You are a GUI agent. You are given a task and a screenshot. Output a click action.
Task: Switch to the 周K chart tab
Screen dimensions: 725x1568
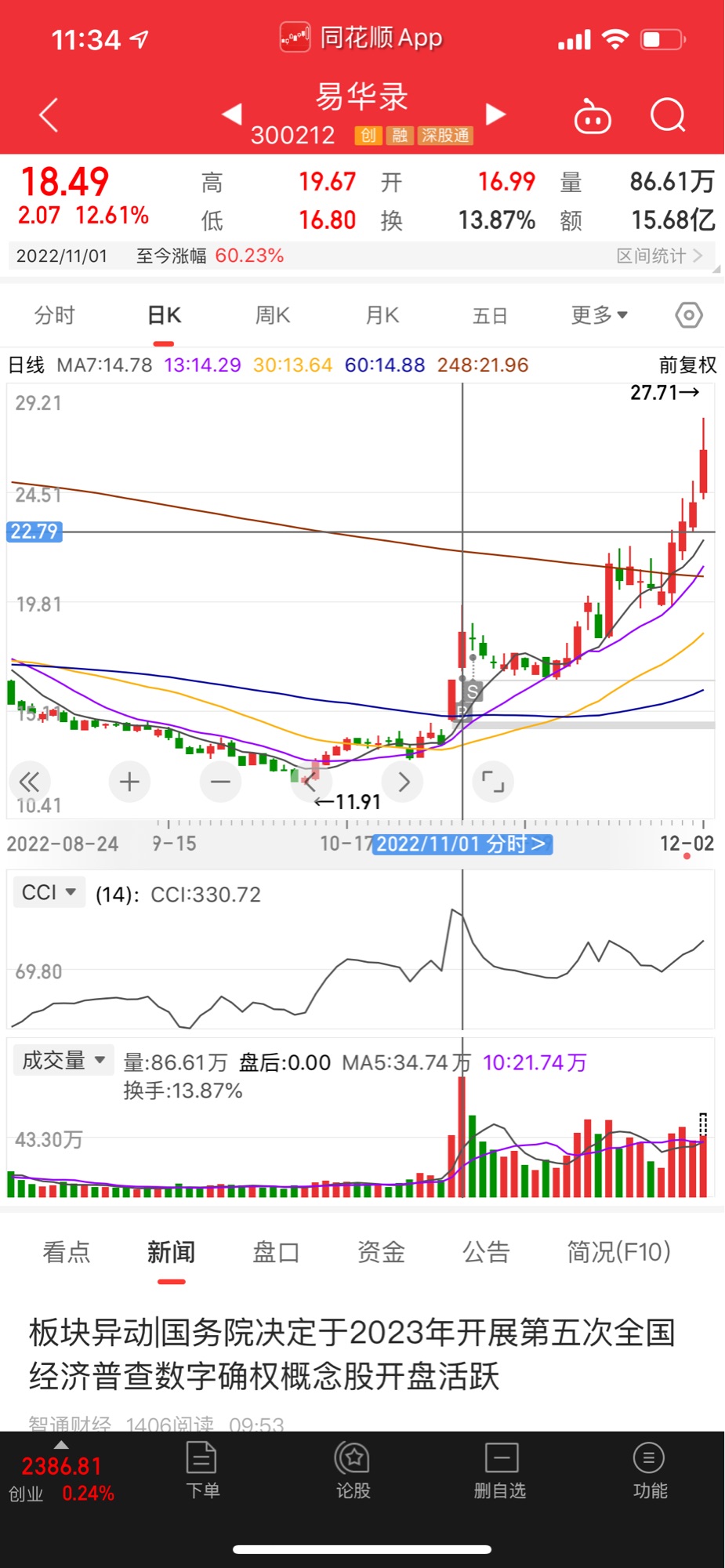pos(273,315)
